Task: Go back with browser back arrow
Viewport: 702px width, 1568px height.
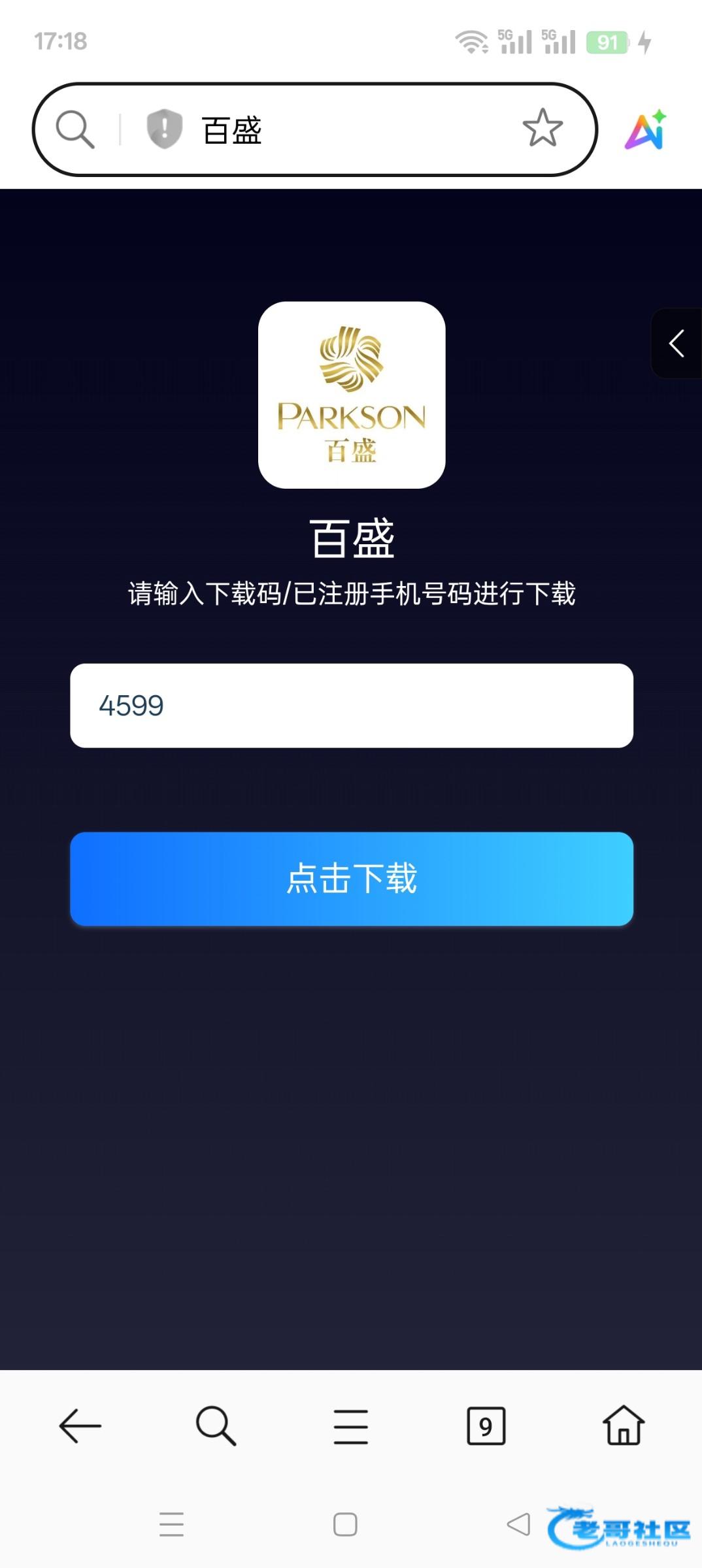Action: (x=80, y=1426)
